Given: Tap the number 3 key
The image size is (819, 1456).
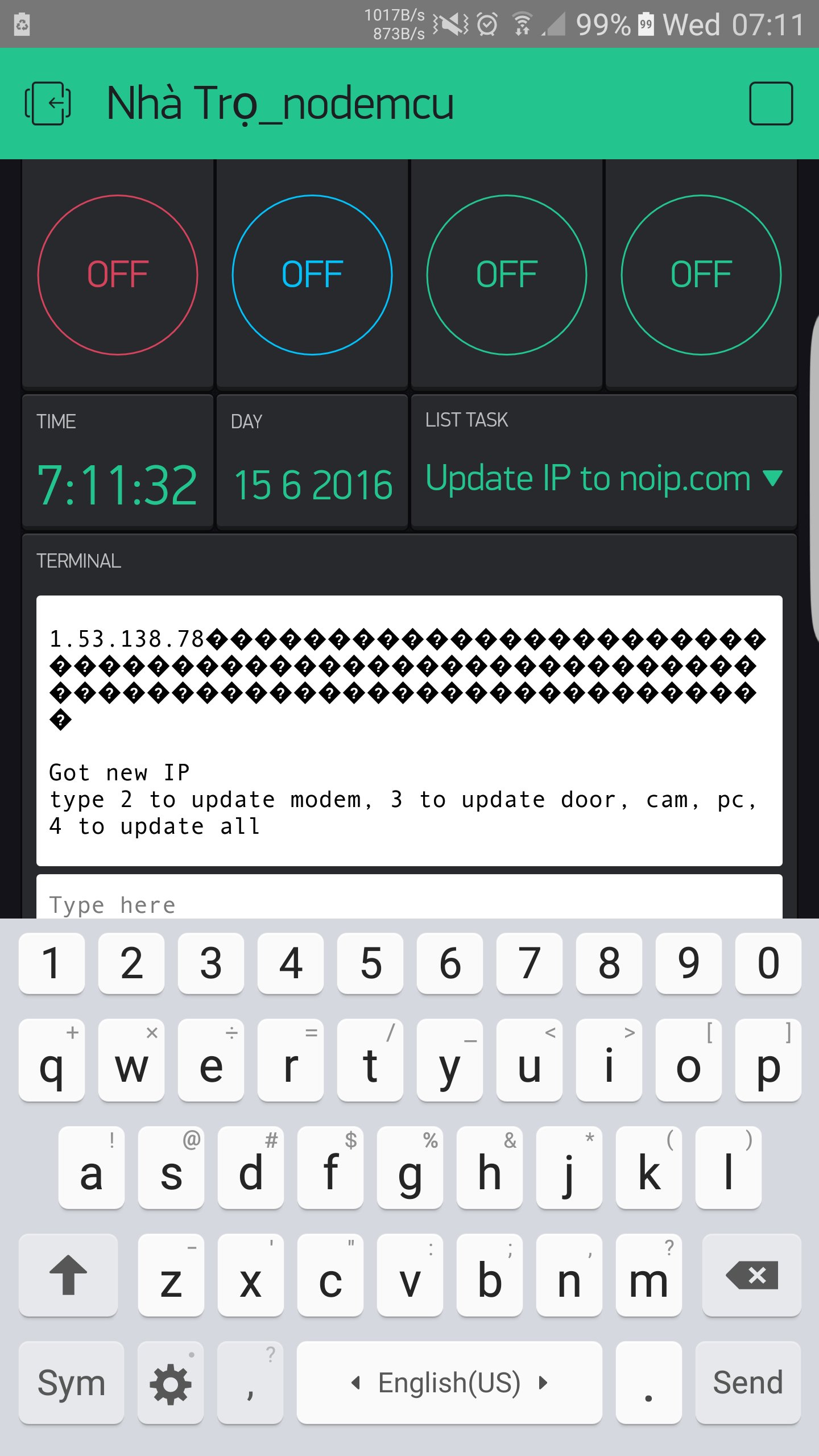Looking at the screenshot, I should click(x=211, y=963).
